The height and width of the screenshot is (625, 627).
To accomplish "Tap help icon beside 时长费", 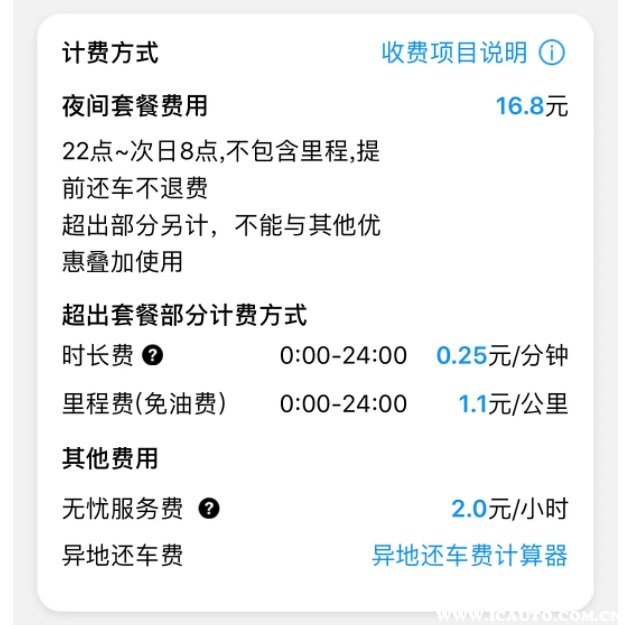I will 152,355.
